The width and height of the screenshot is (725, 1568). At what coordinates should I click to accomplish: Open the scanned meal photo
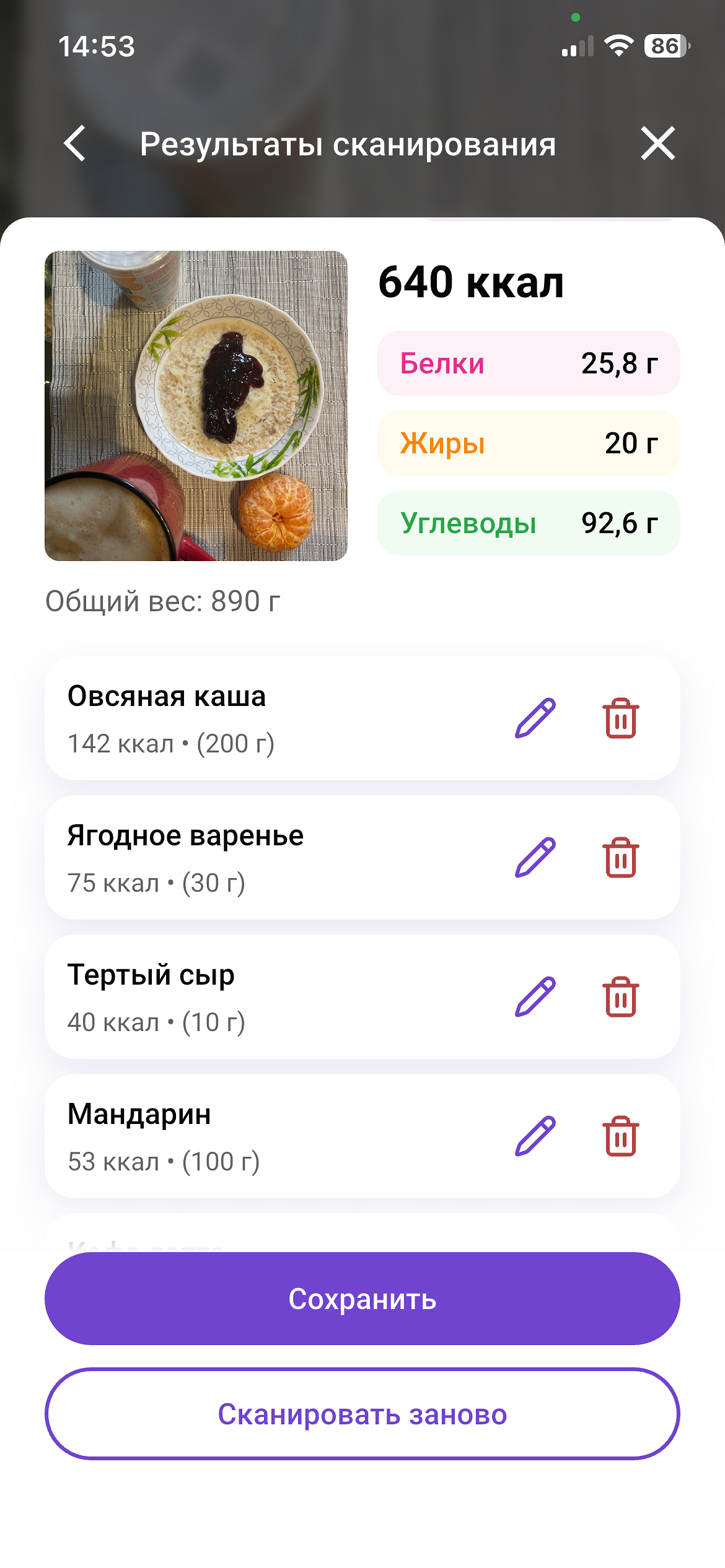196,406
